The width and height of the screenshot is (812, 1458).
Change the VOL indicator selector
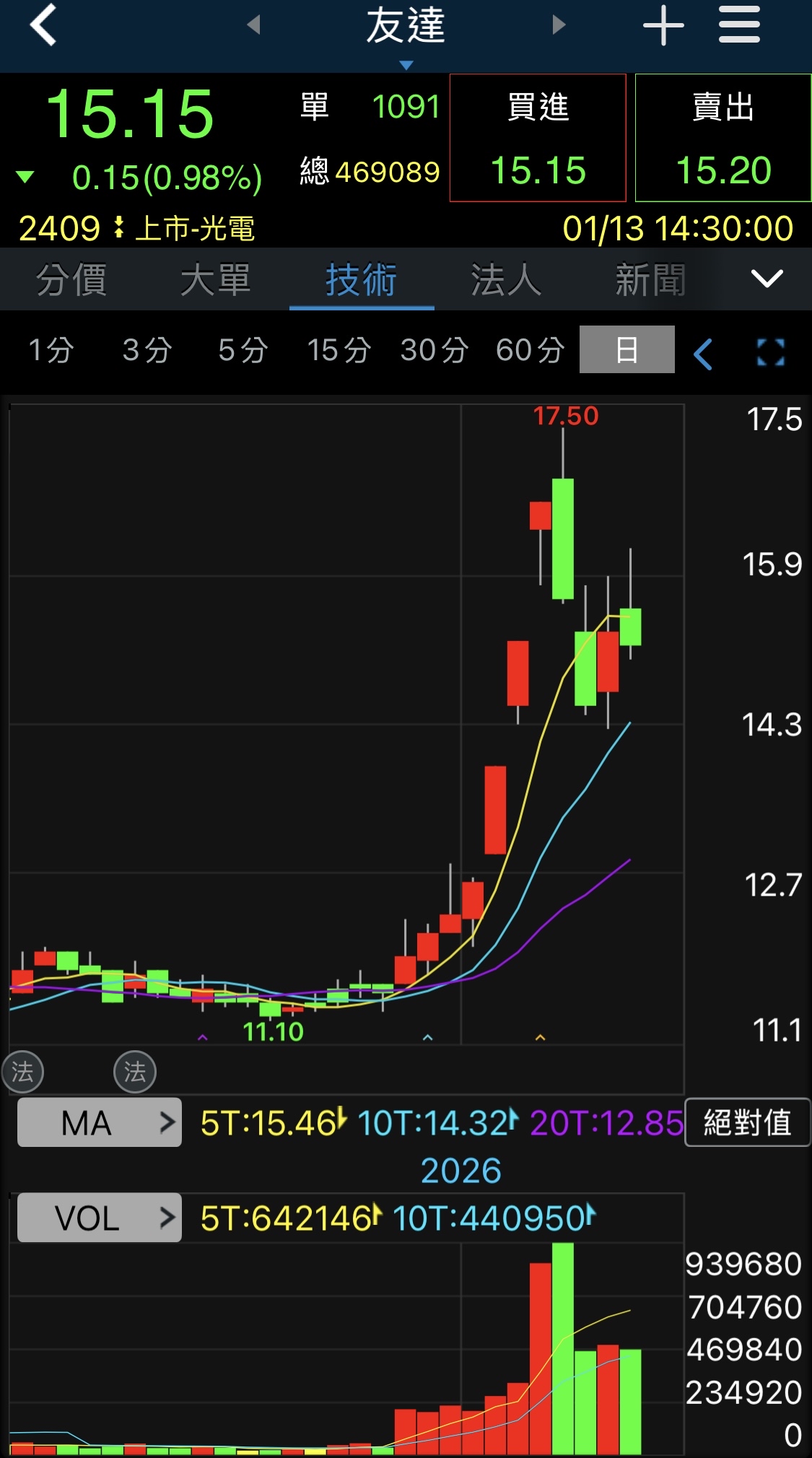coord(100,1218)
